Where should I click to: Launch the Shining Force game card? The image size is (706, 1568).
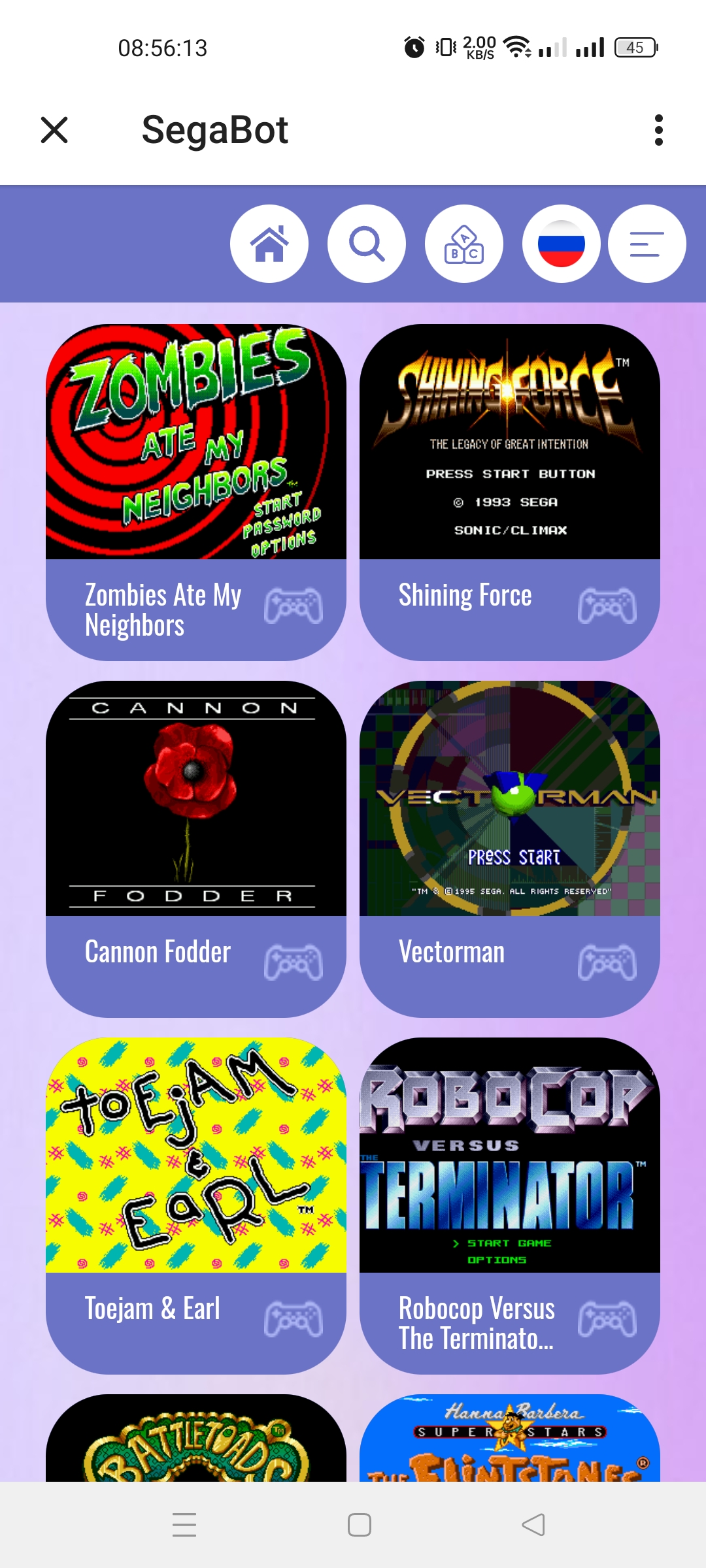coord(510,491)
